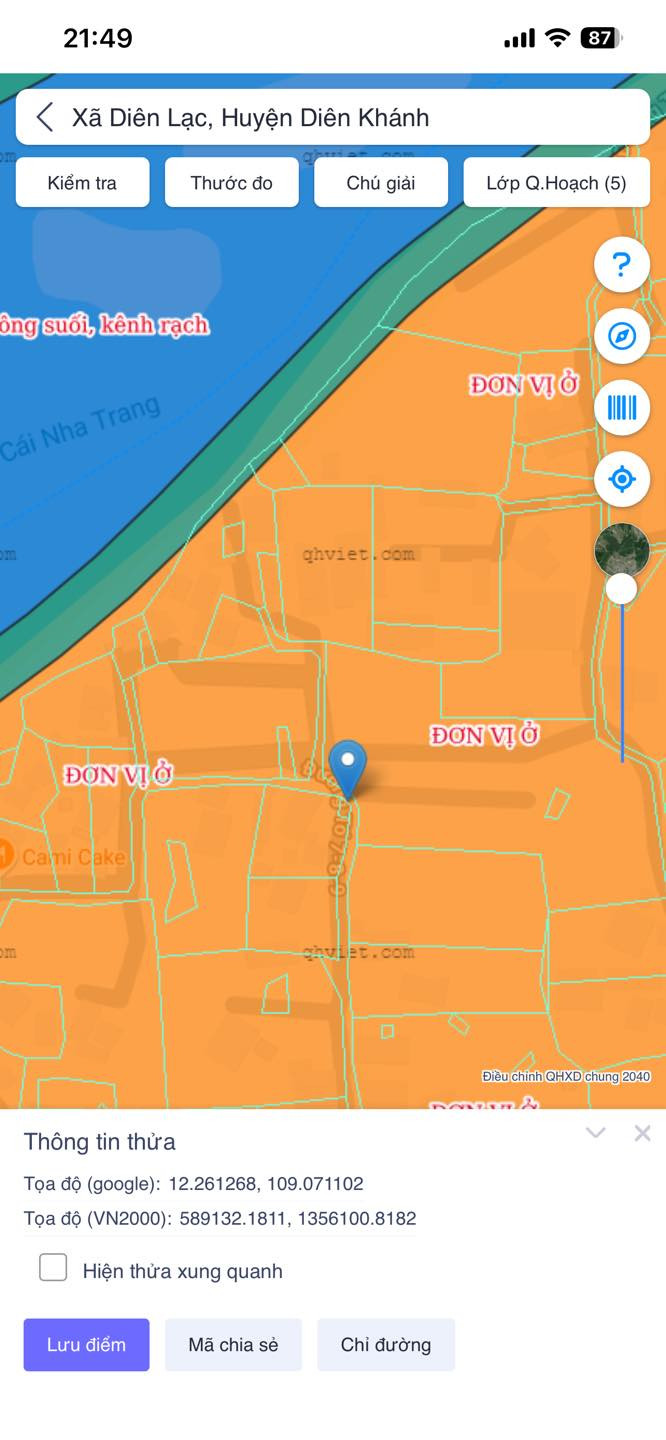
Task: Open the barcode-style stripes icon
Action: click(621, 408)
